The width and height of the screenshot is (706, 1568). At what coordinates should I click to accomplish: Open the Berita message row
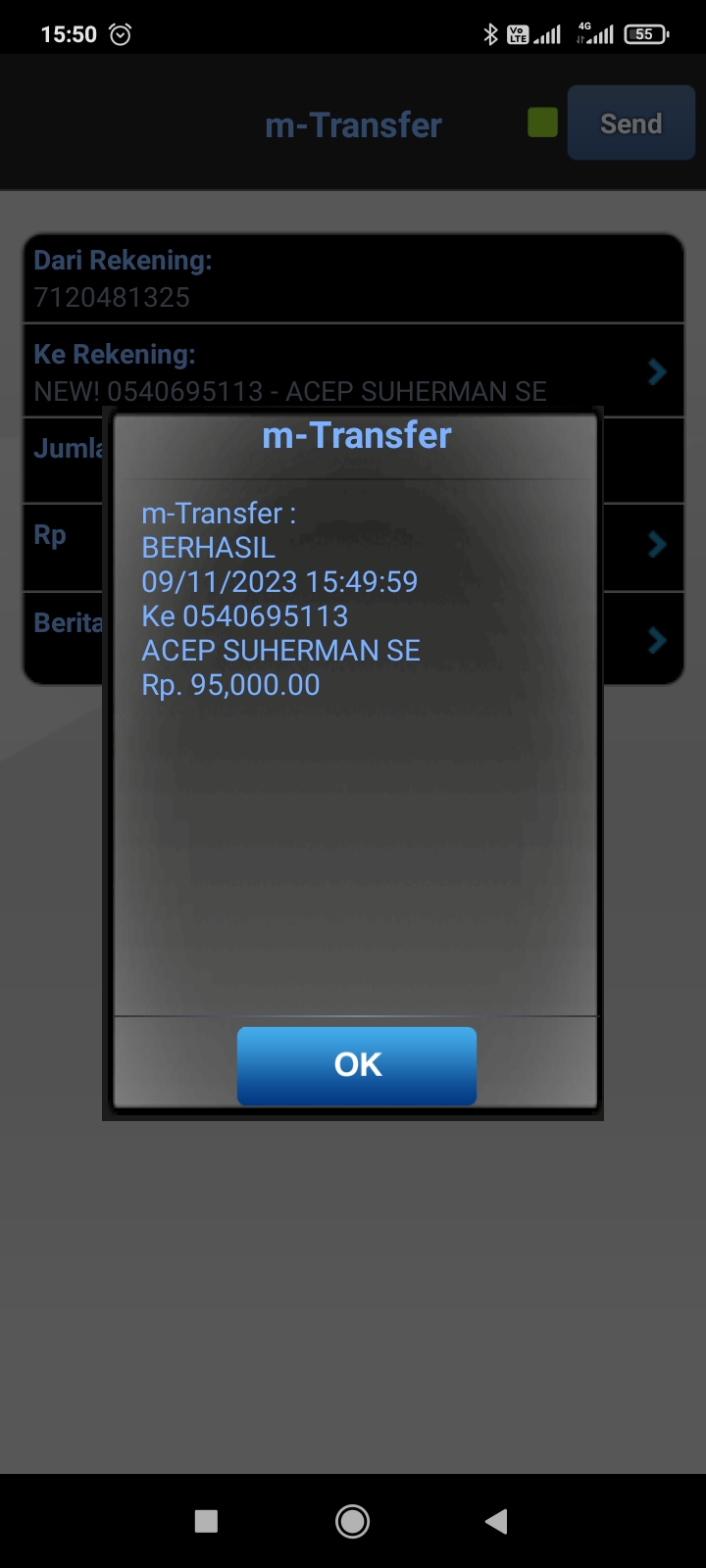point(353,638)
